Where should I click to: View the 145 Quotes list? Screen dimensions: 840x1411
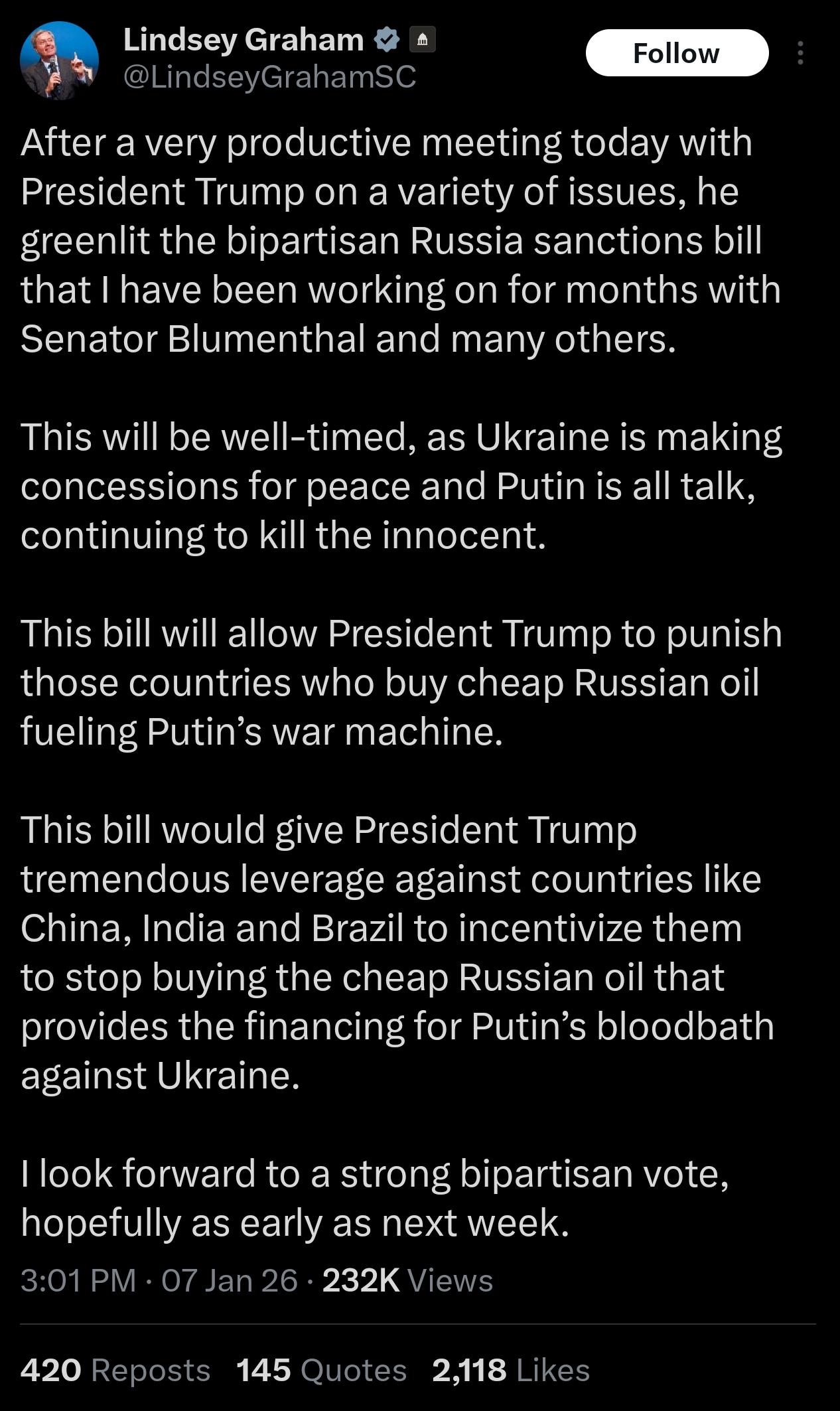tap(321, 1370)
